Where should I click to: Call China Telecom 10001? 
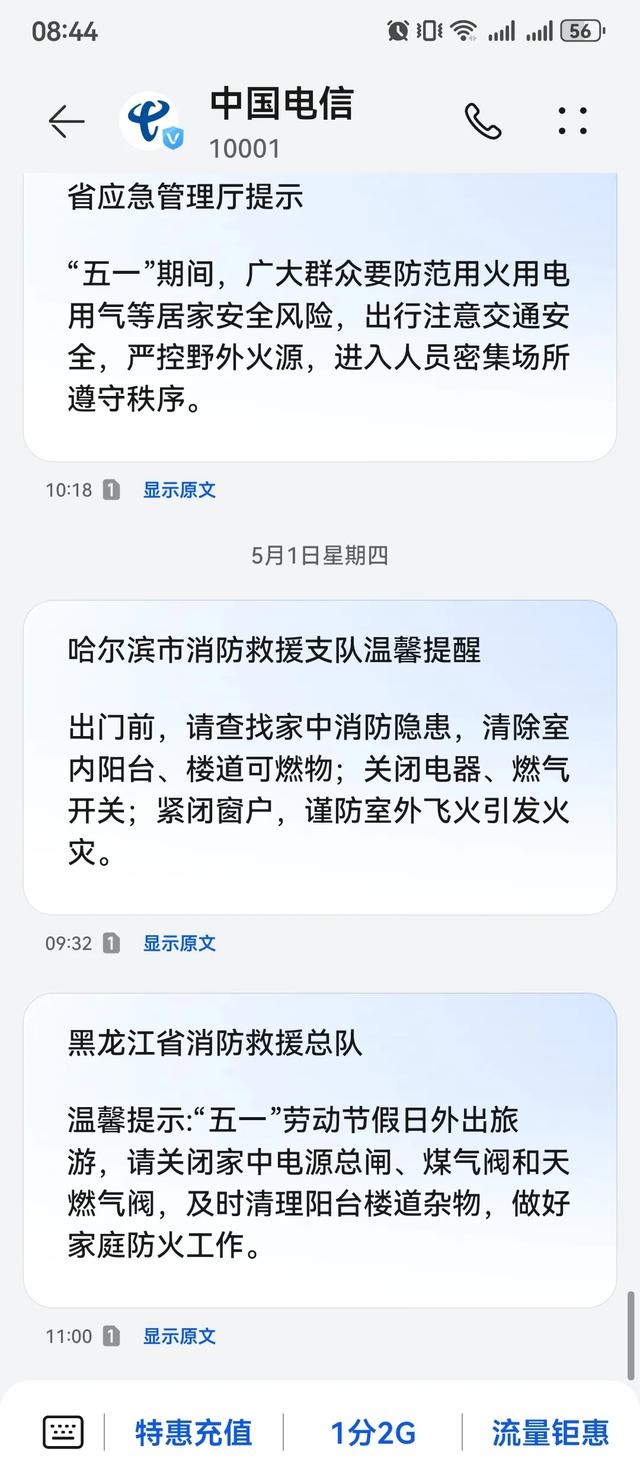coord(483,122)
